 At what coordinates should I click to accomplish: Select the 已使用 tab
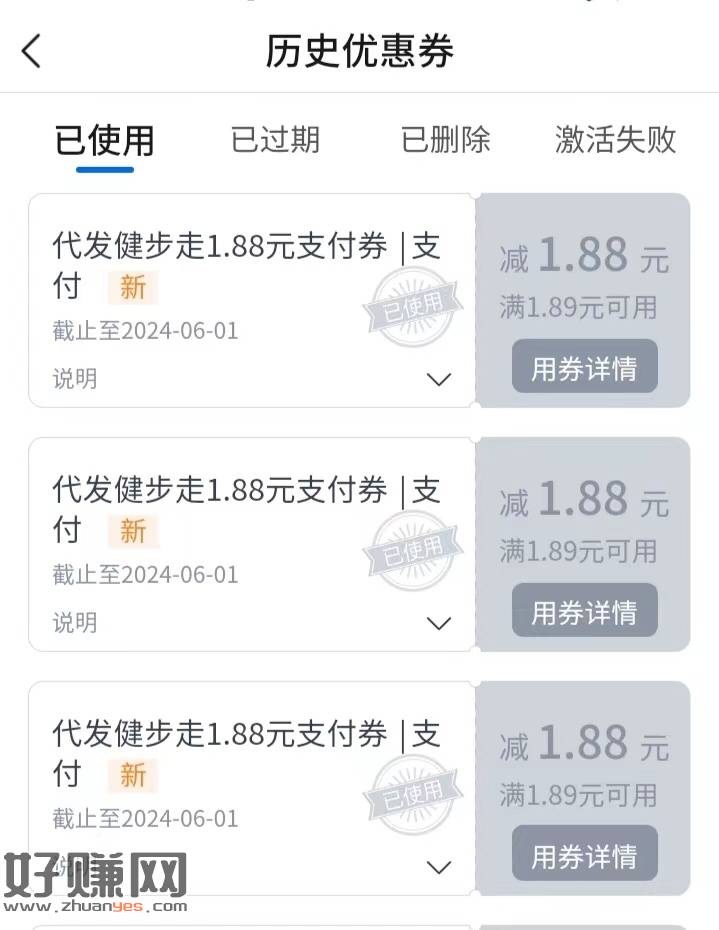click(105, 140)
